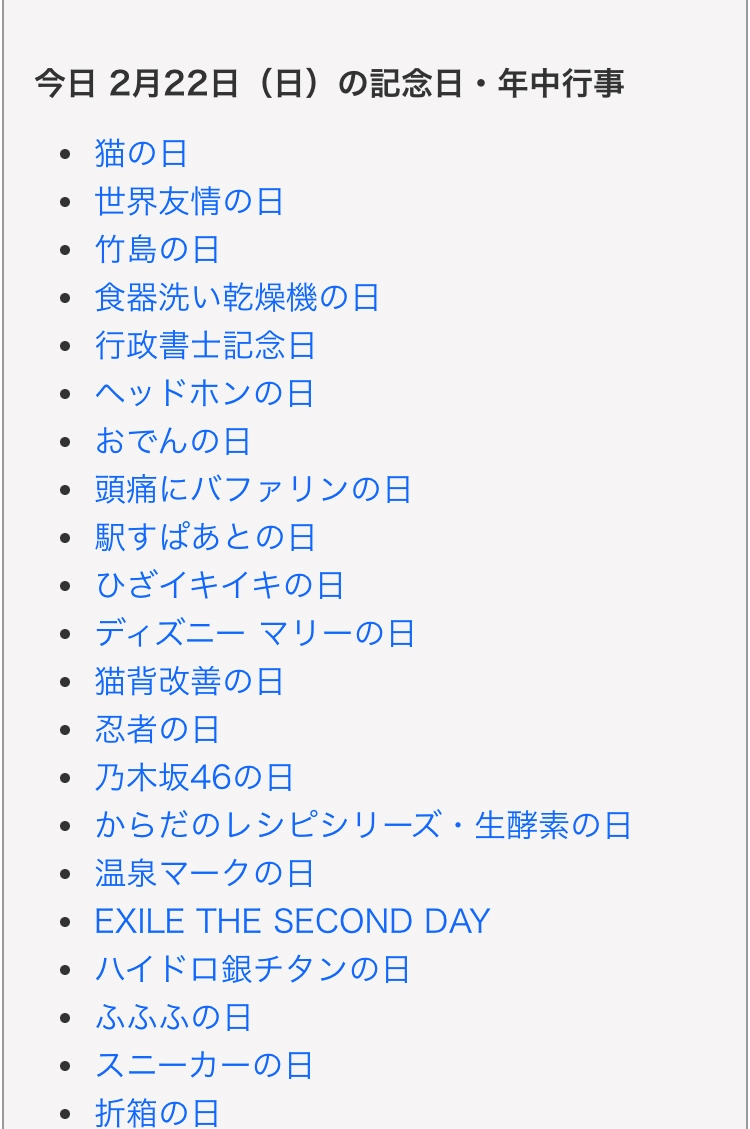750x1129 pixels.
Task: Tap からだのレシピシリーズ・生酵素の日 link
Action: click(x=363, y=826)
